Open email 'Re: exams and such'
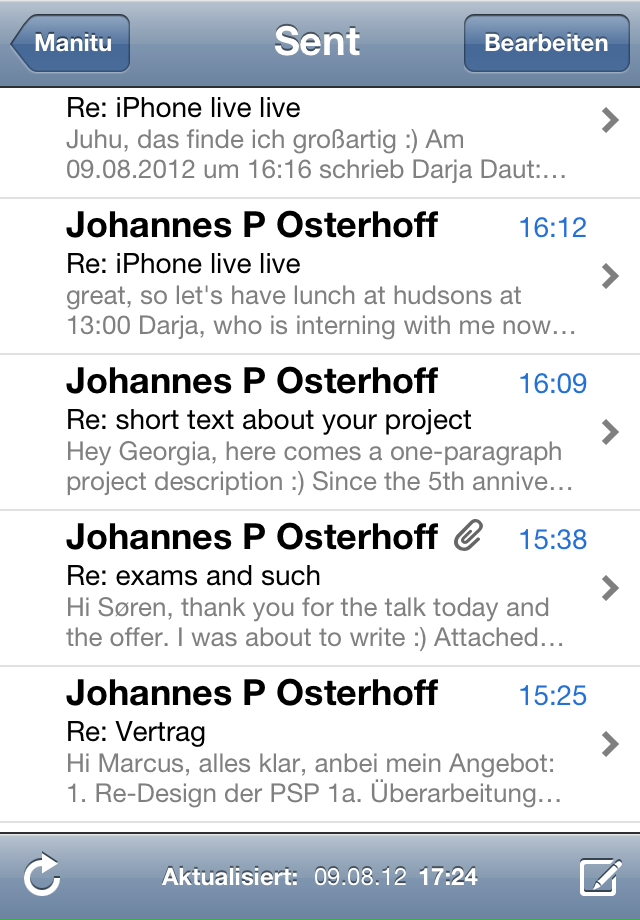 click(320, 588)
